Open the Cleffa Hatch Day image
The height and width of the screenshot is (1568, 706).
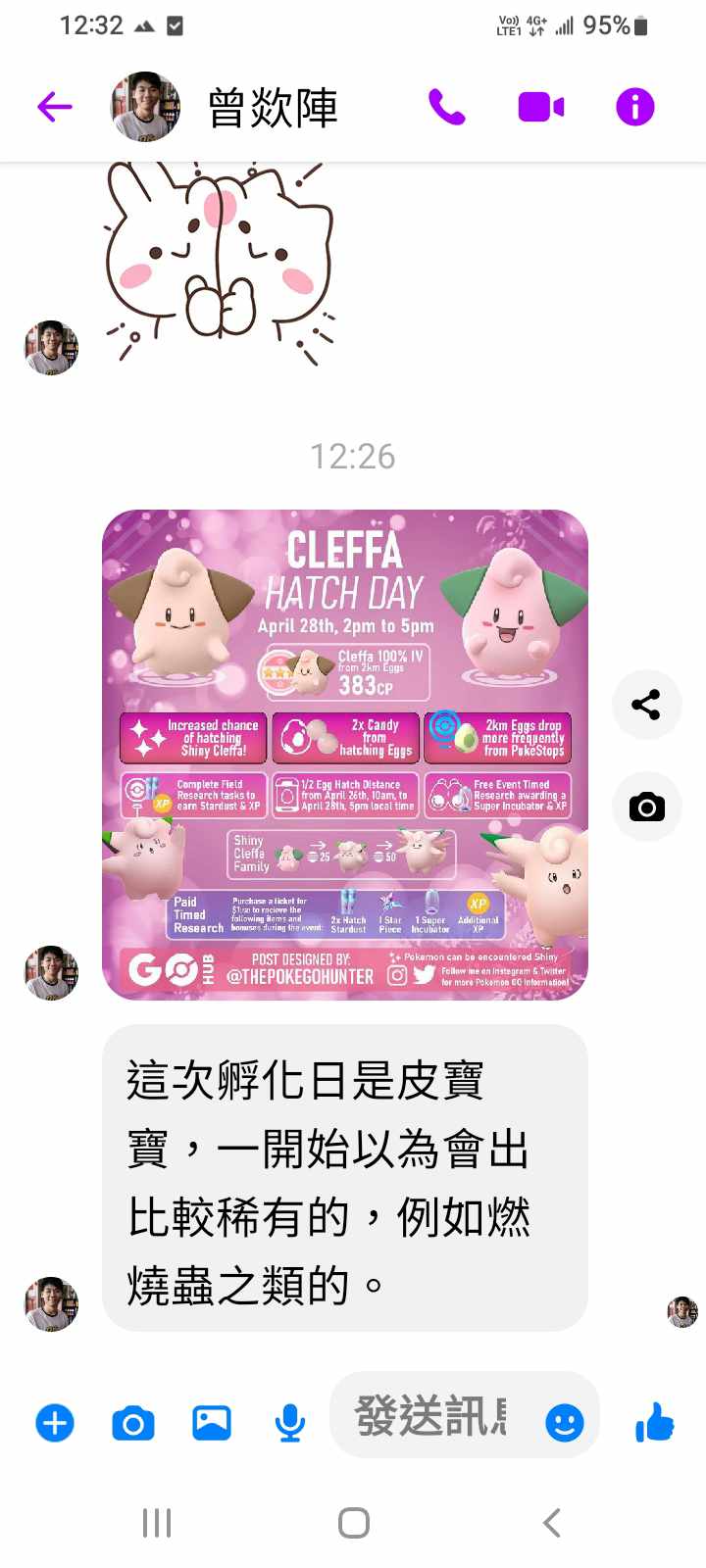(345, 755)
